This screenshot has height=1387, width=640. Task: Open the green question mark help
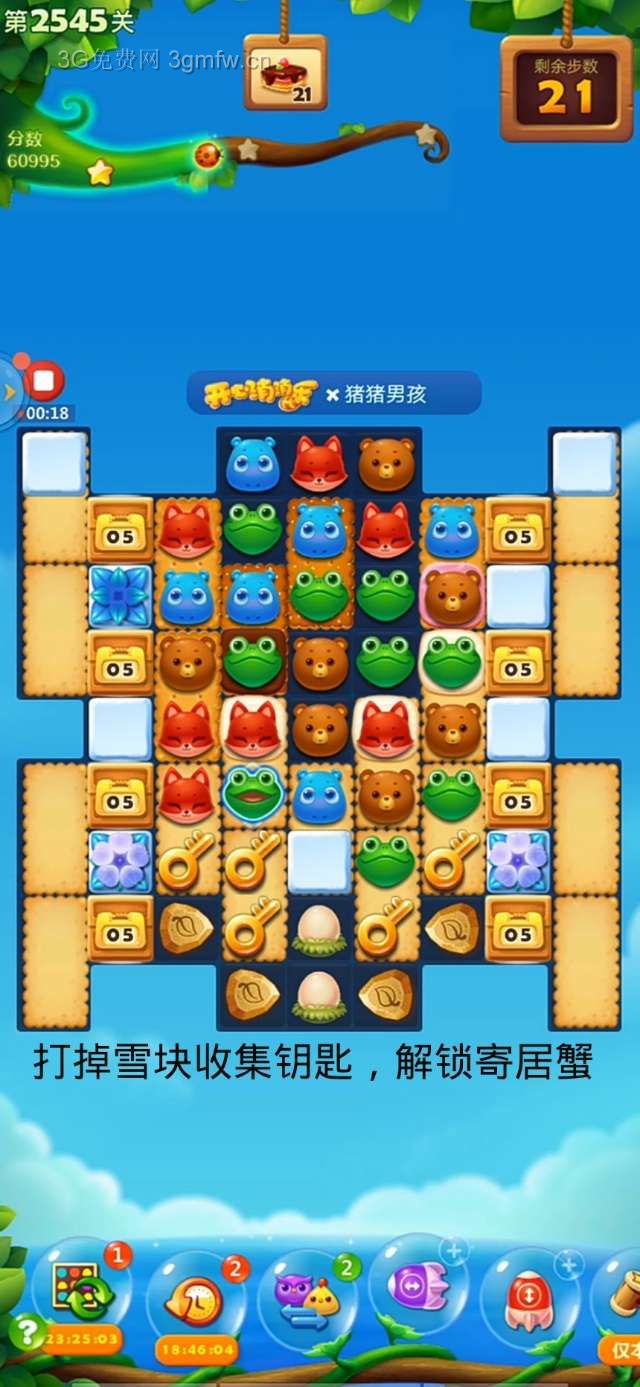point(23,1330)
